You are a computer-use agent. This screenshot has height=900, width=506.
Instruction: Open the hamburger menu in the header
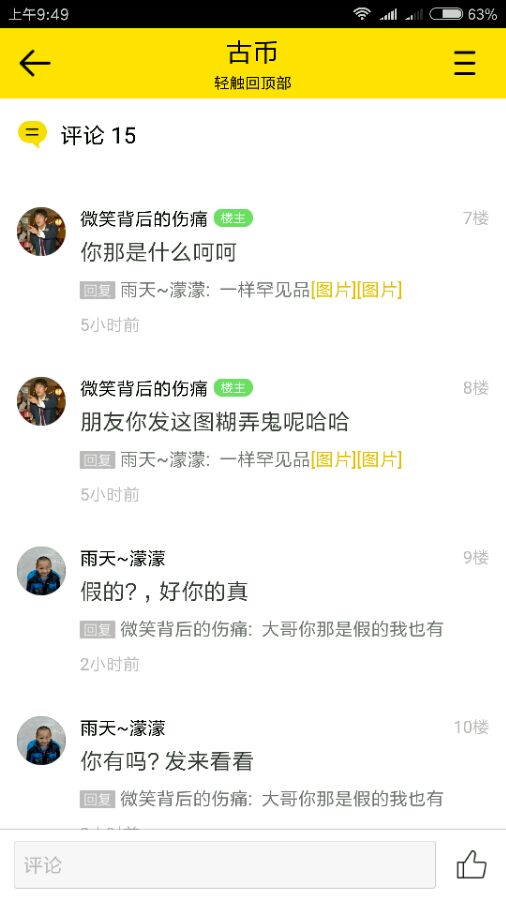[464, 63]
